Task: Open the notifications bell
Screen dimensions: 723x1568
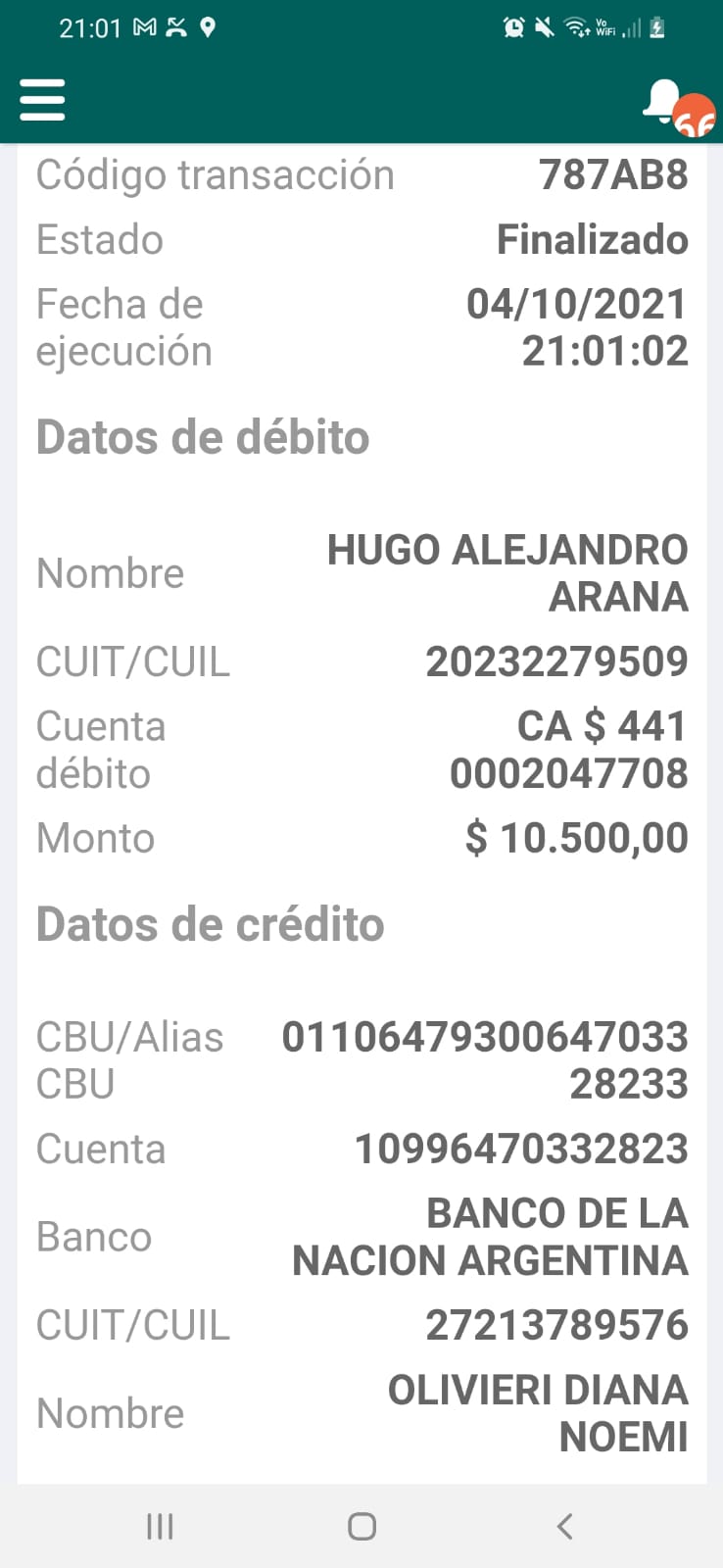Action: click(662, 101)
